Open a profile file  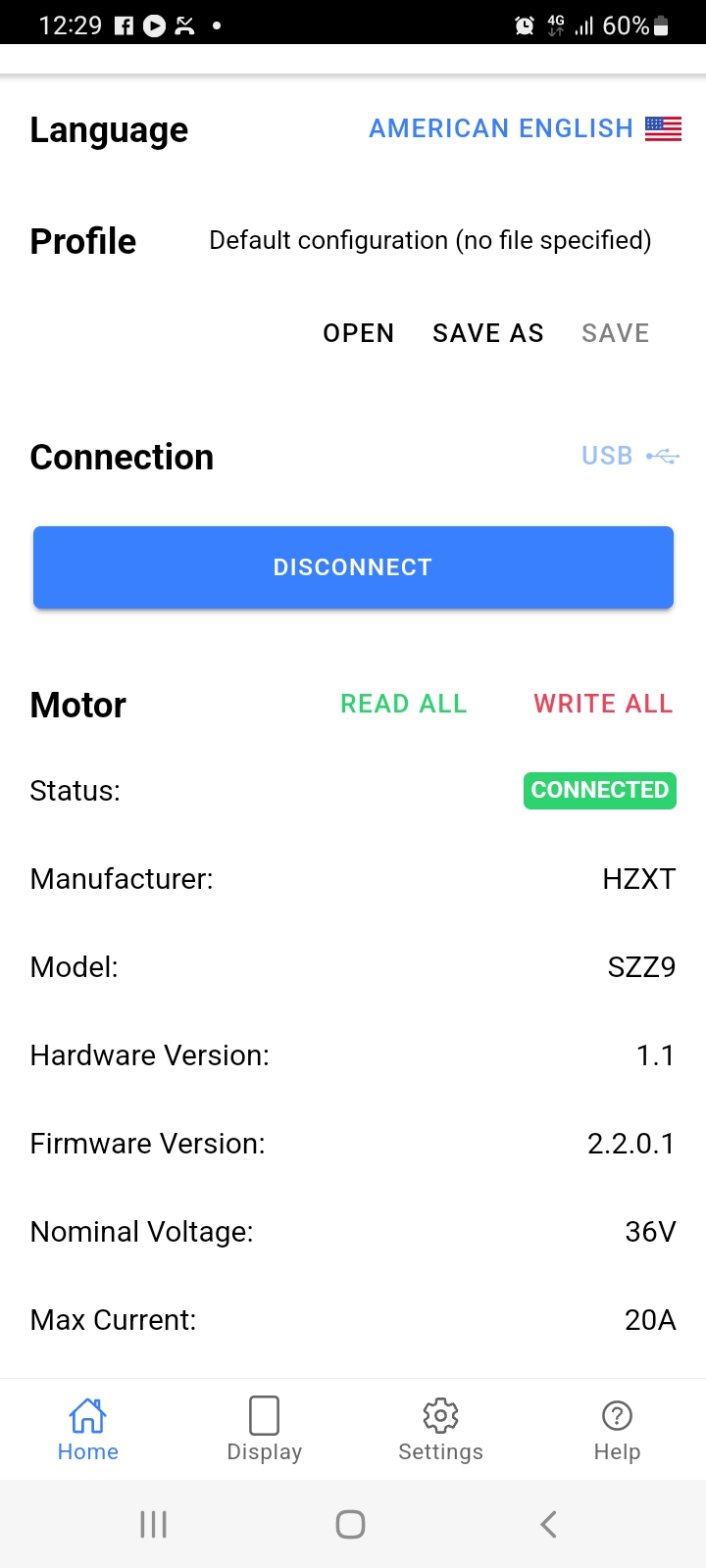pyautogui.click(x=359, y=333)
